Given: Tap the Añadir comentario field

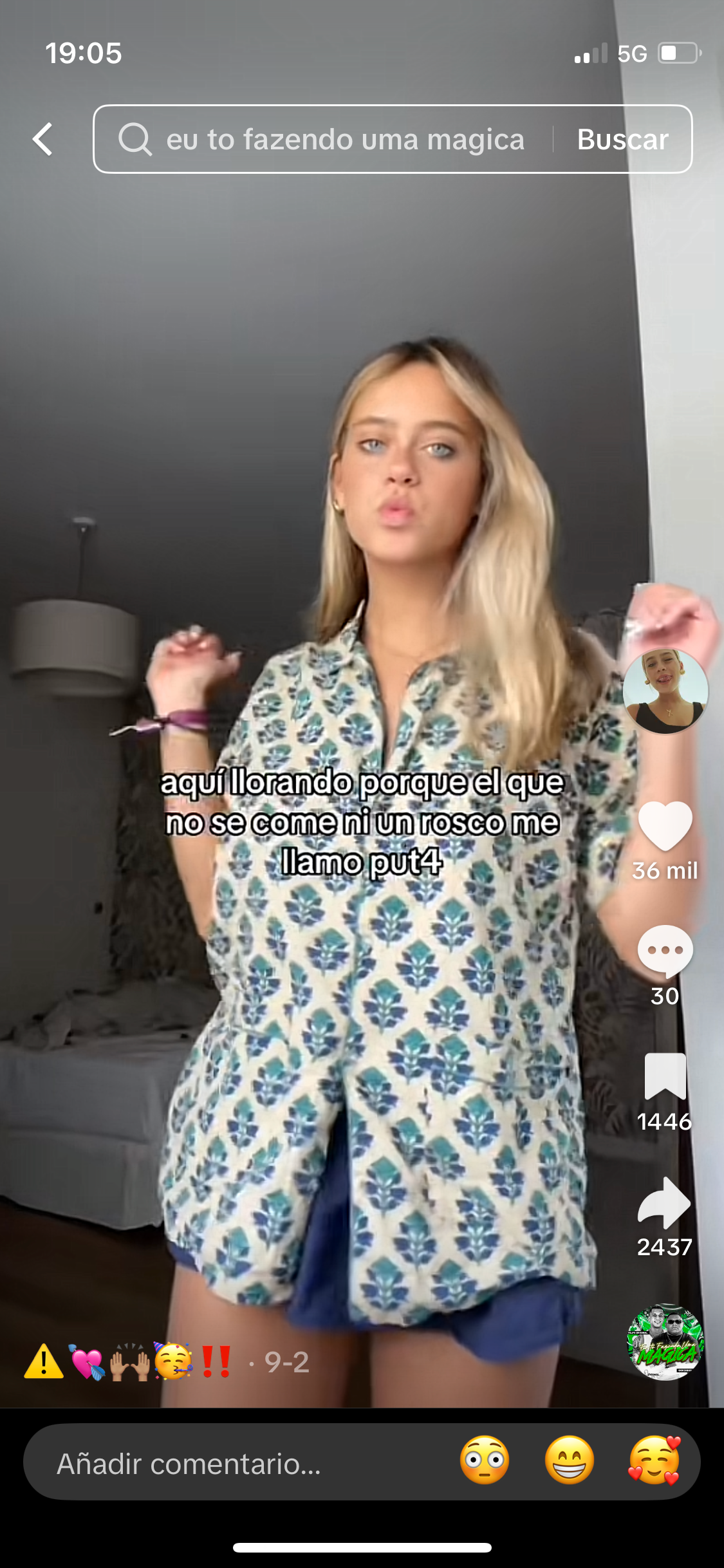Looking at the screenshot, I should (238, 1464).
